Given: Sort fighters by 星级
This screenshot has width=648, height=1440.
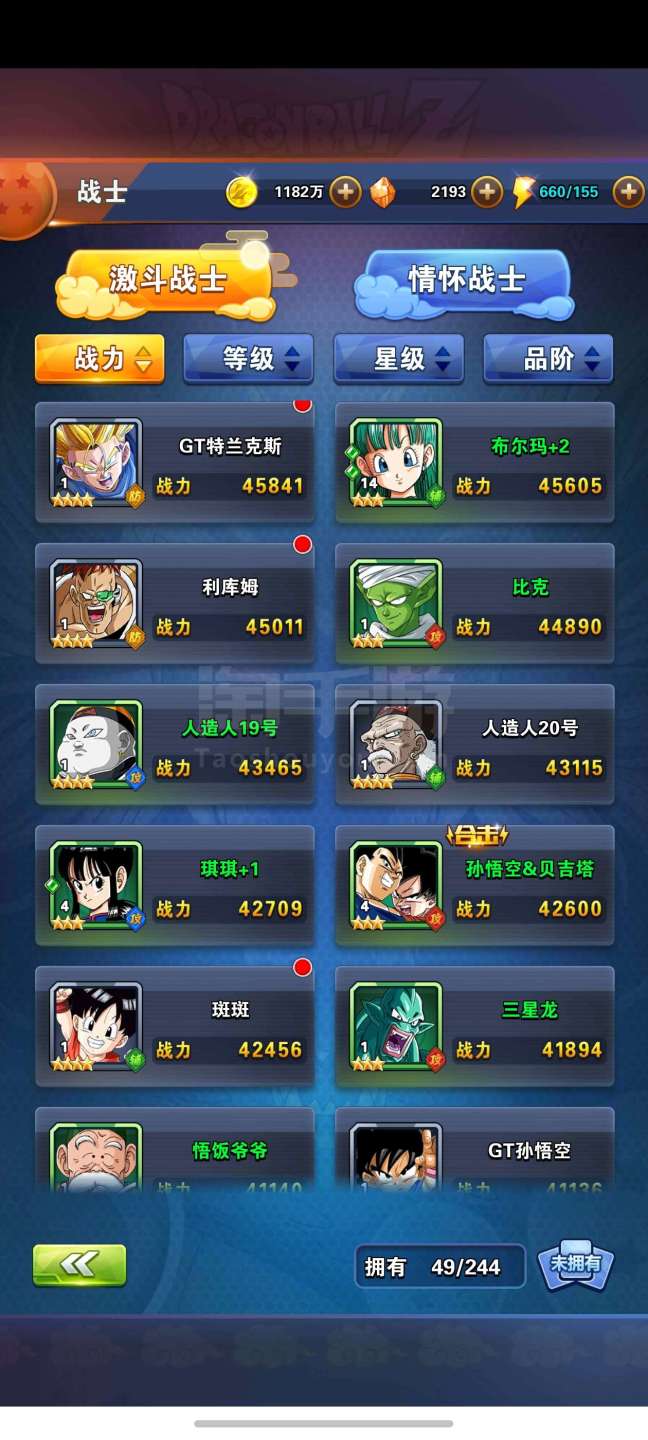Looking at the screenshot, I should (398, 359).
